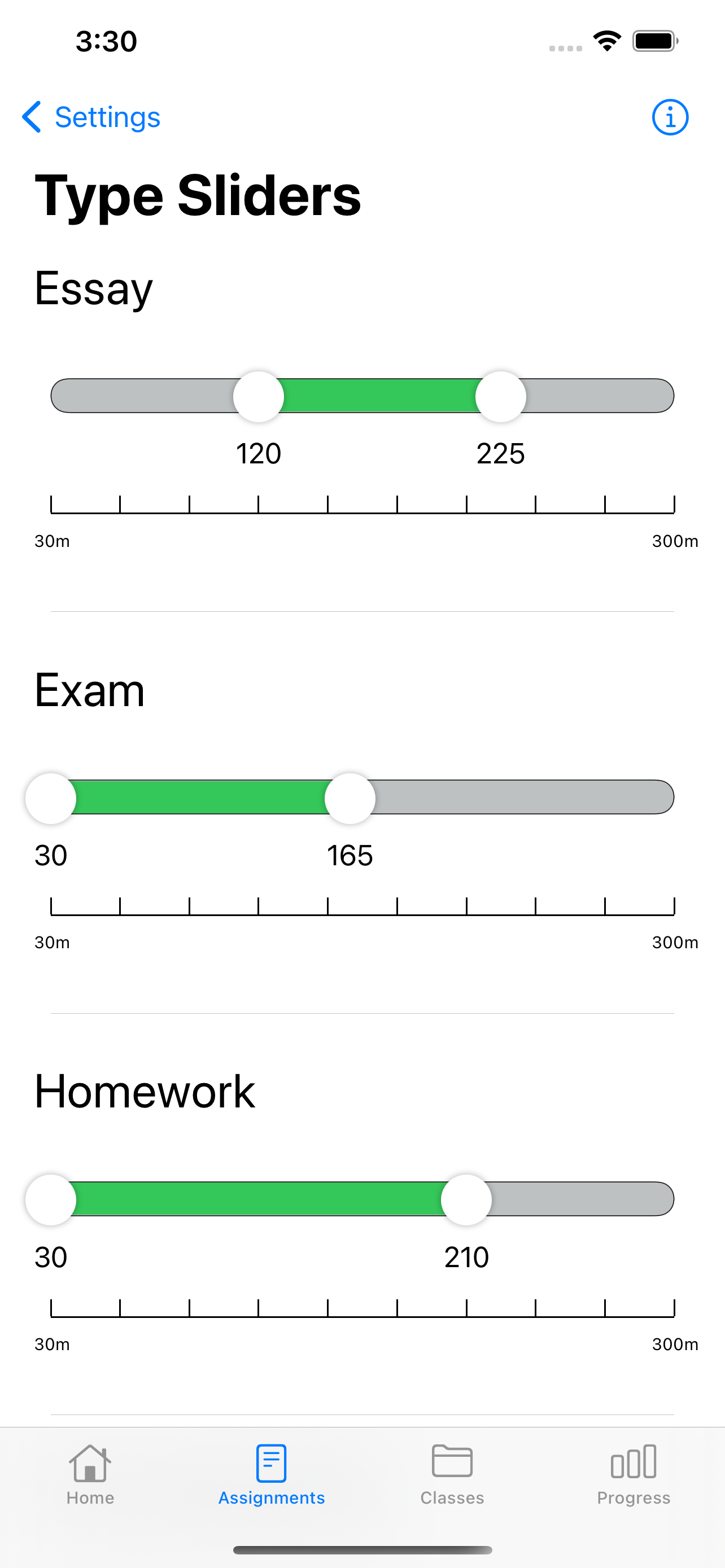The image size is (725, 1568).
Task: Tap the home indicator bar at bottom
Action: (362, 1550)
